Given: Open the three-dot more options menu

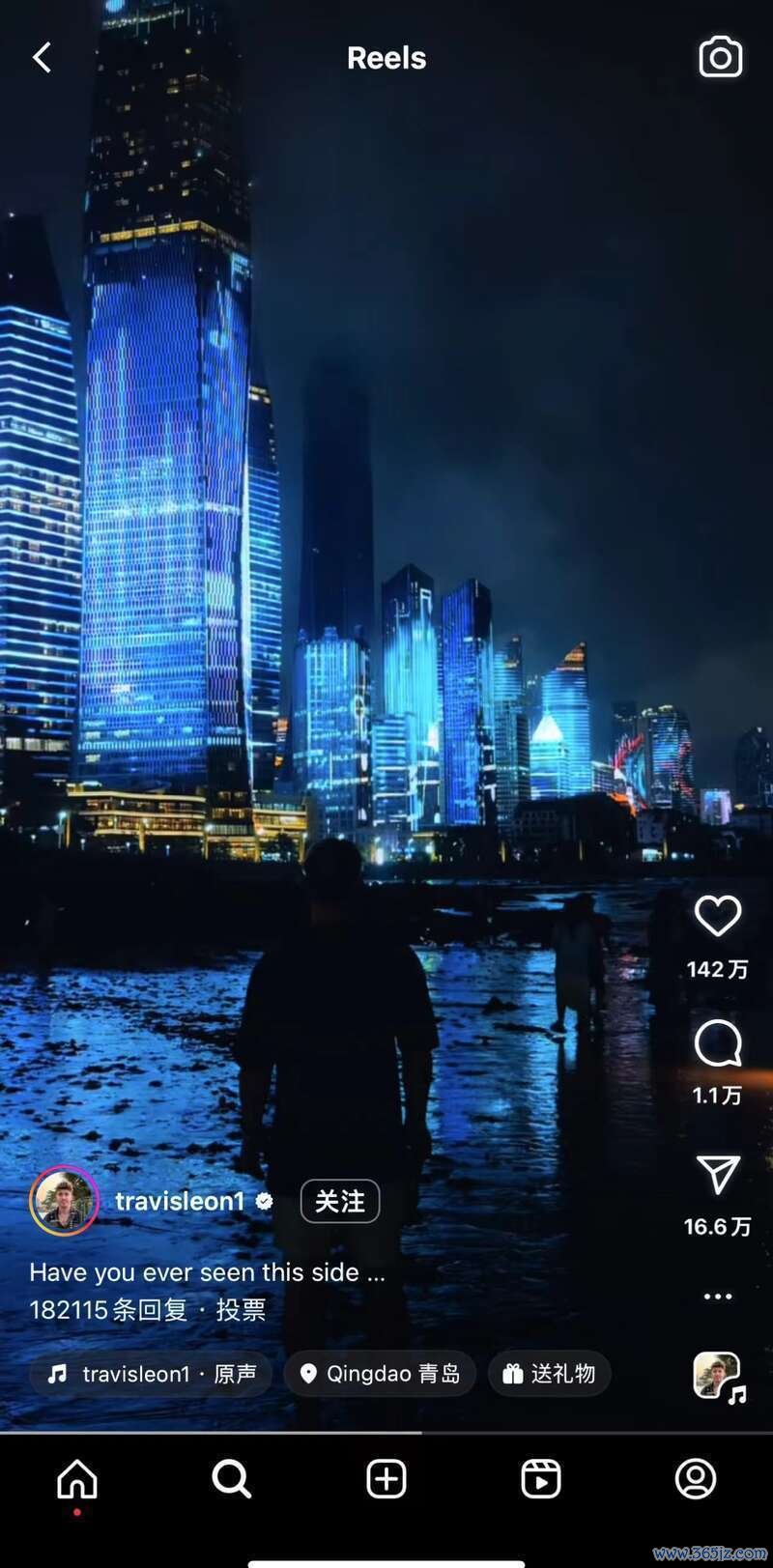Looking at the screenshot, I should pos(717,1297).
